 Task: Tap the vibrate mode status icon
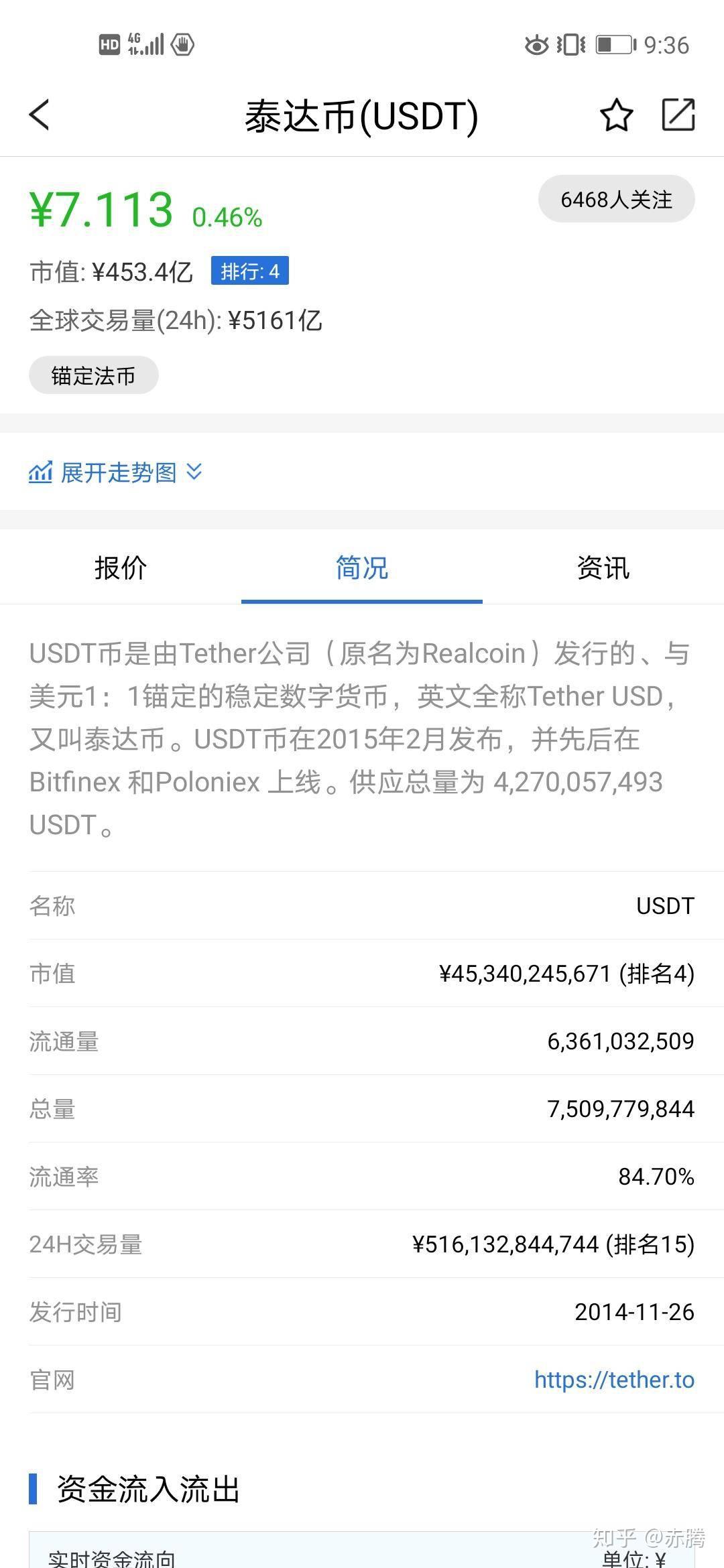click(569, 45)
